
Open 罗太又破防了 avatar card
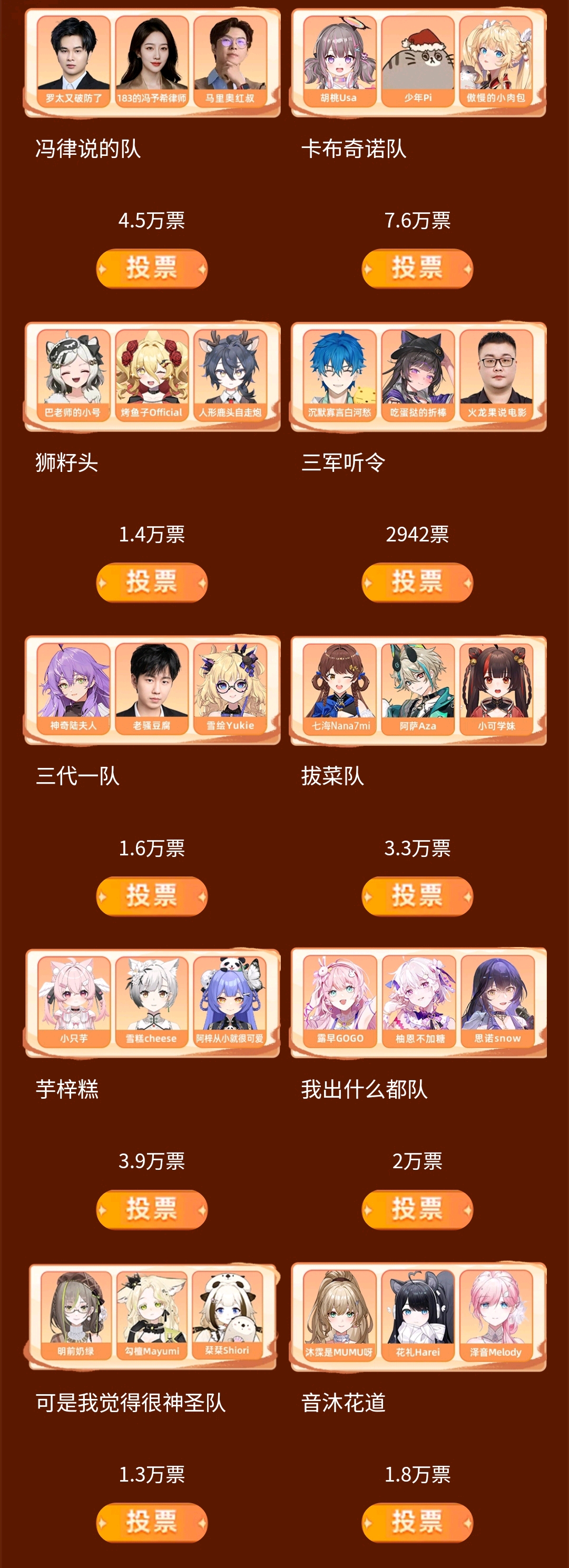click(x=74, y=62)
